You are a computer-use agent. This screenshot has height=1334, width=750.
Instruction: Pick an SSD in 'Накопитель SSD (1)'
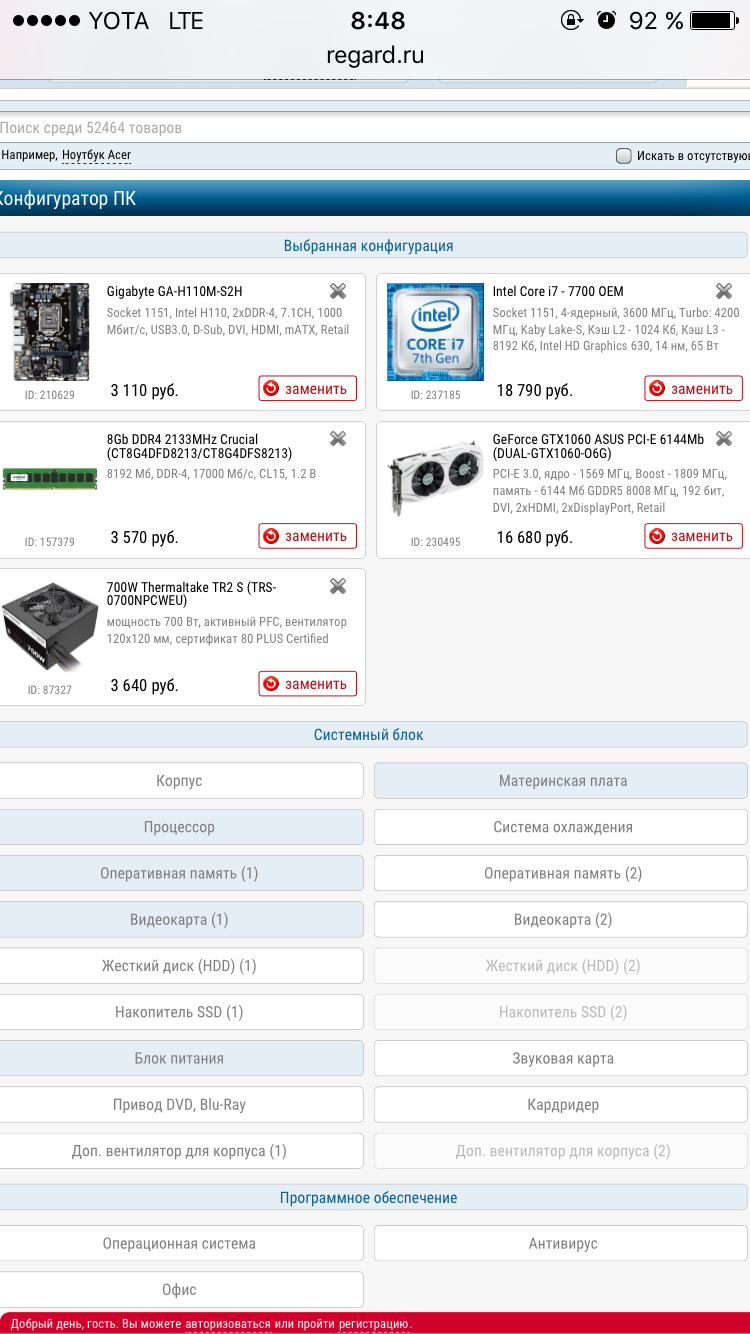tap(180, 1012)
